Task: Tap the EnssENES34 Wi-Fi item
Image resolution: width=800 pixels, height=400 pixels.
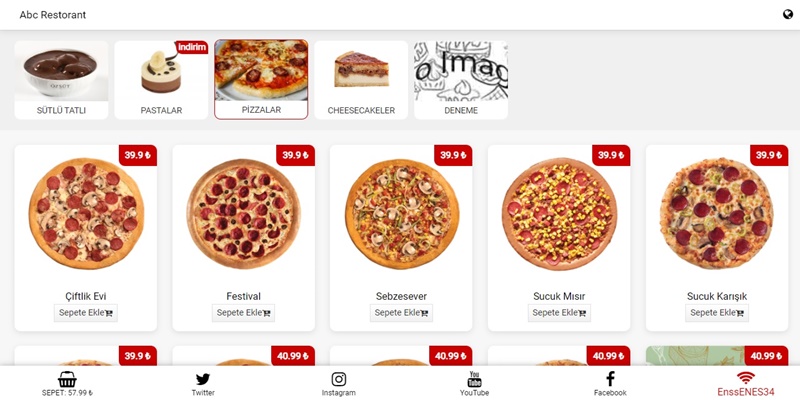Action: (745, 384)
